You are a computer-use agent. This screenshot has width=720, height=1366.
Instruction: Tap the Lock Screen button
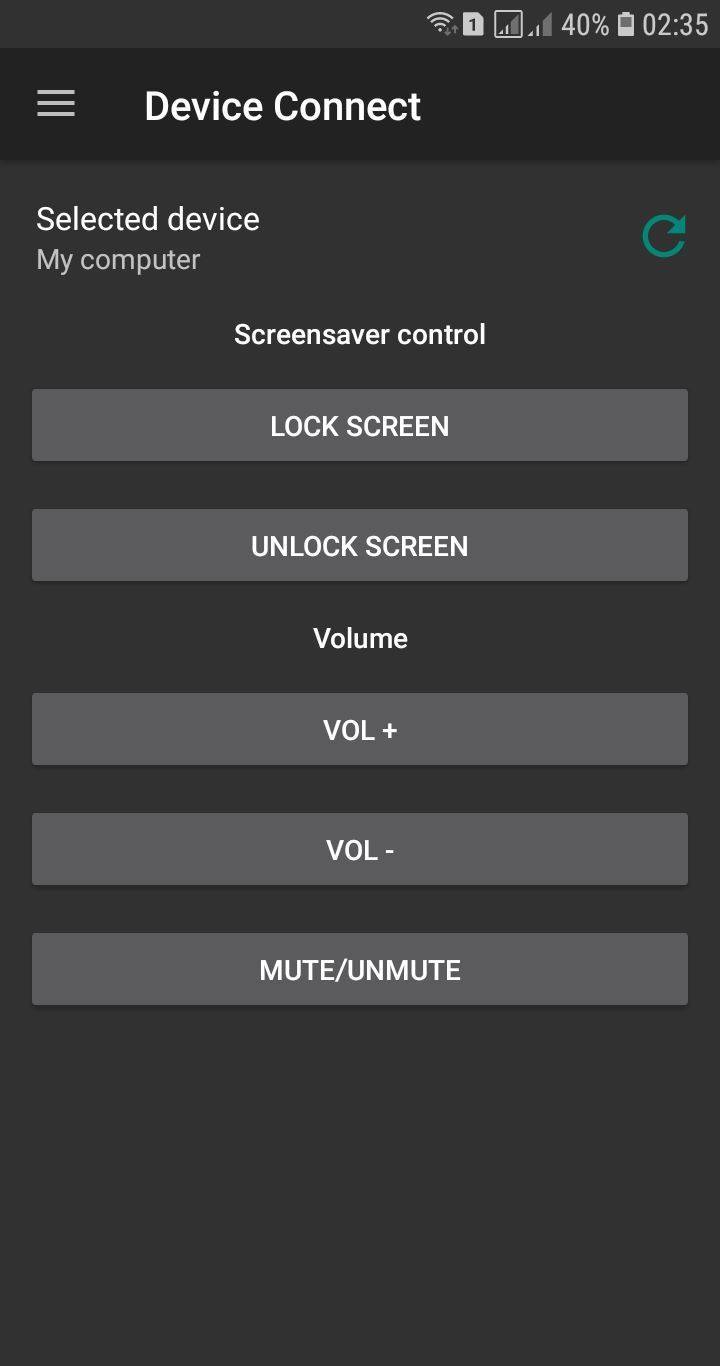[360, 426]
